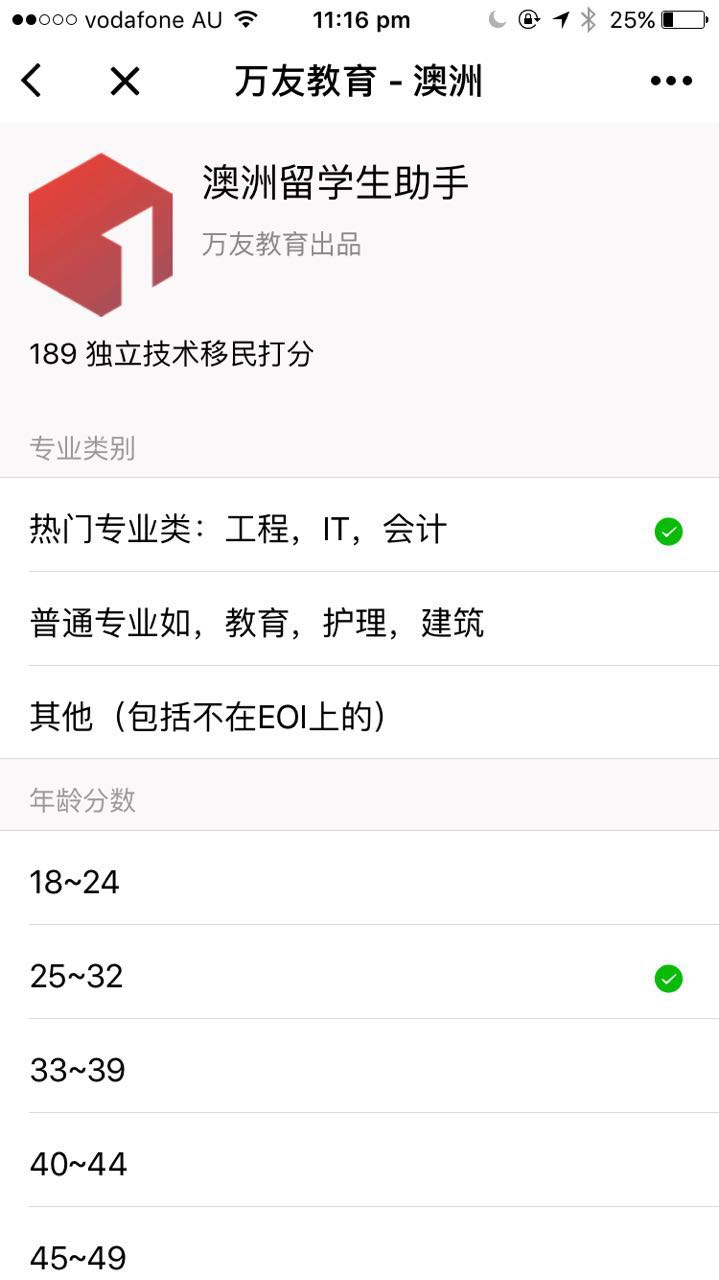
Task: Select the 40~44 age bracket
Action: coord(359,1164)
